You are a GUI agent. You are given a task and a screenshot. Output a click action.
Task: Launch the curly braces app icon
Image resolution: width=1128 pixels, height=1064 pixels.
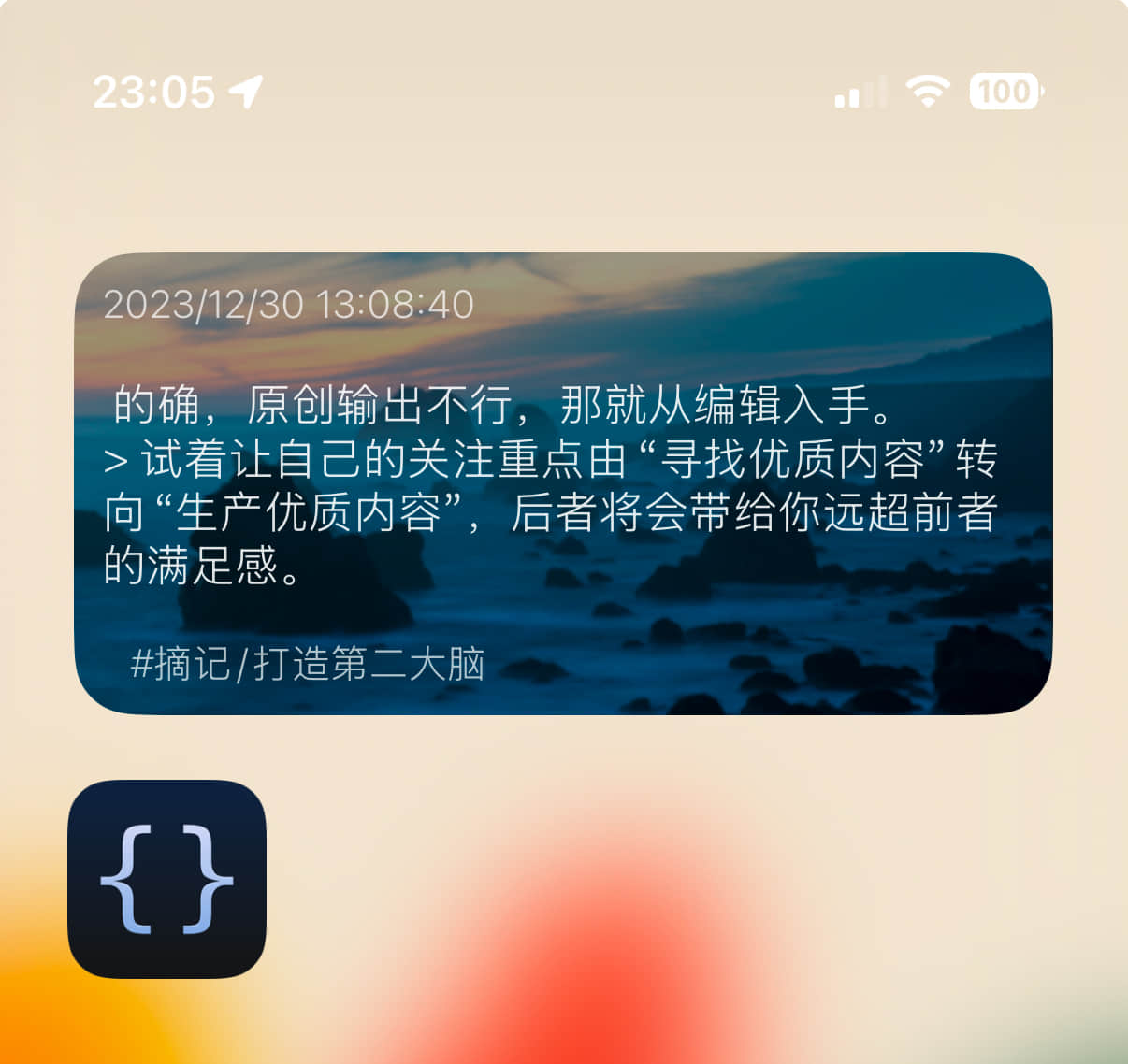tap(167, 879)
